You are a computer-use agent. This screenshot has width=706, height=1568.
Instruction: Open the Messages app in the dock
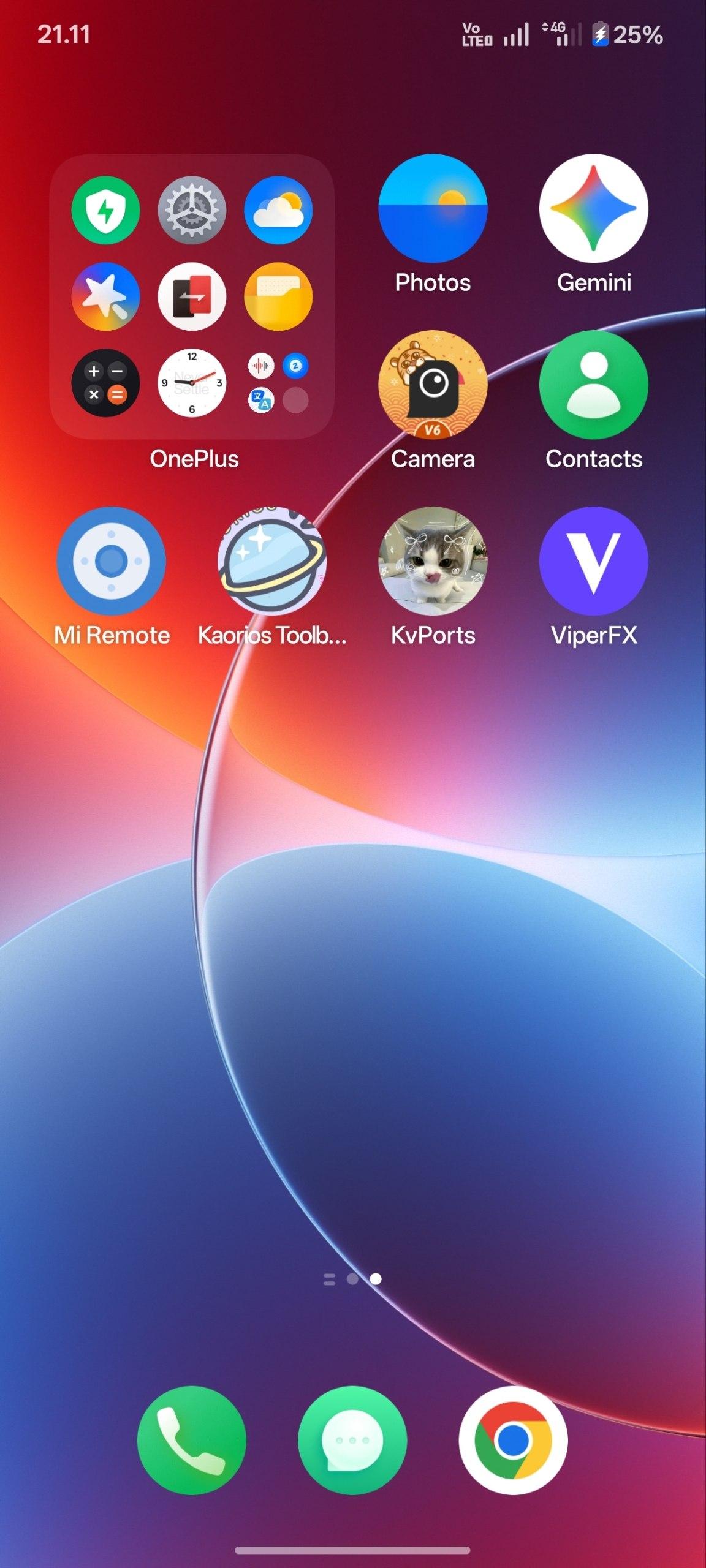coord(352,1441)
